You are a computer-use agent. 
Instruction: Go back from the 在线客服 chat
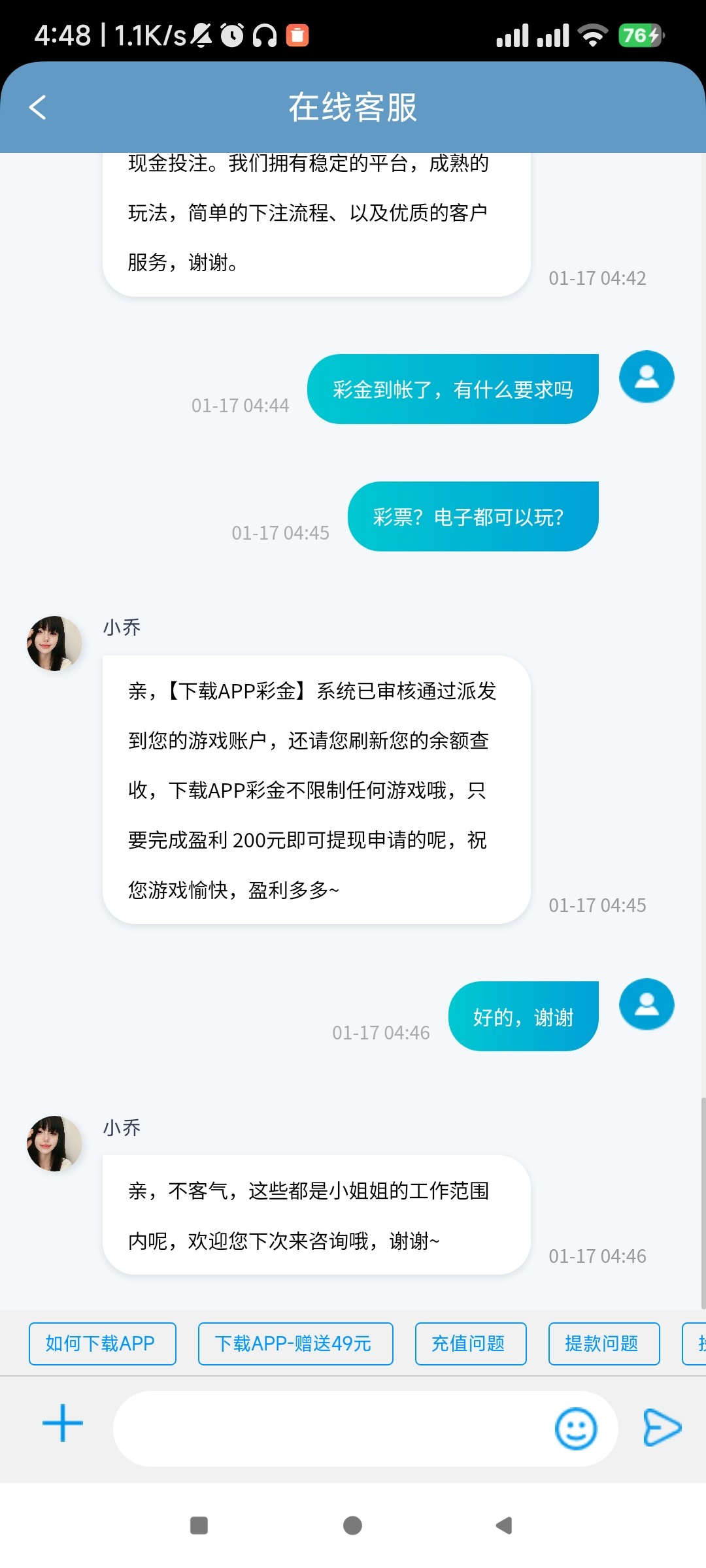click(38, 107)
